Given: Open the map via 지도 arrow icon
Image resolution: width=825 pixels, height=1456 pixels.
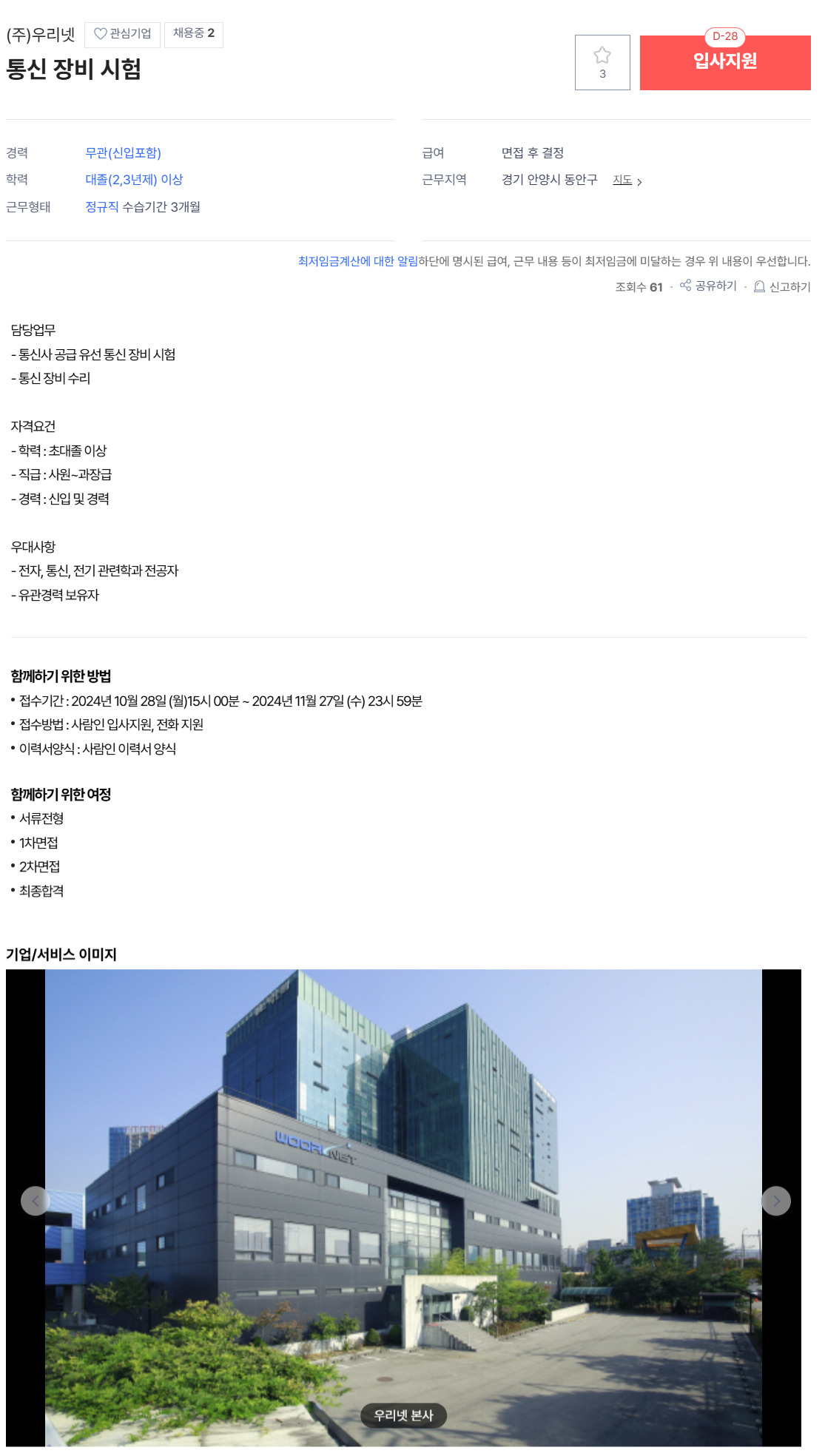Looking at the screenshot, I should pyautogui.click(x=641, y=180).
